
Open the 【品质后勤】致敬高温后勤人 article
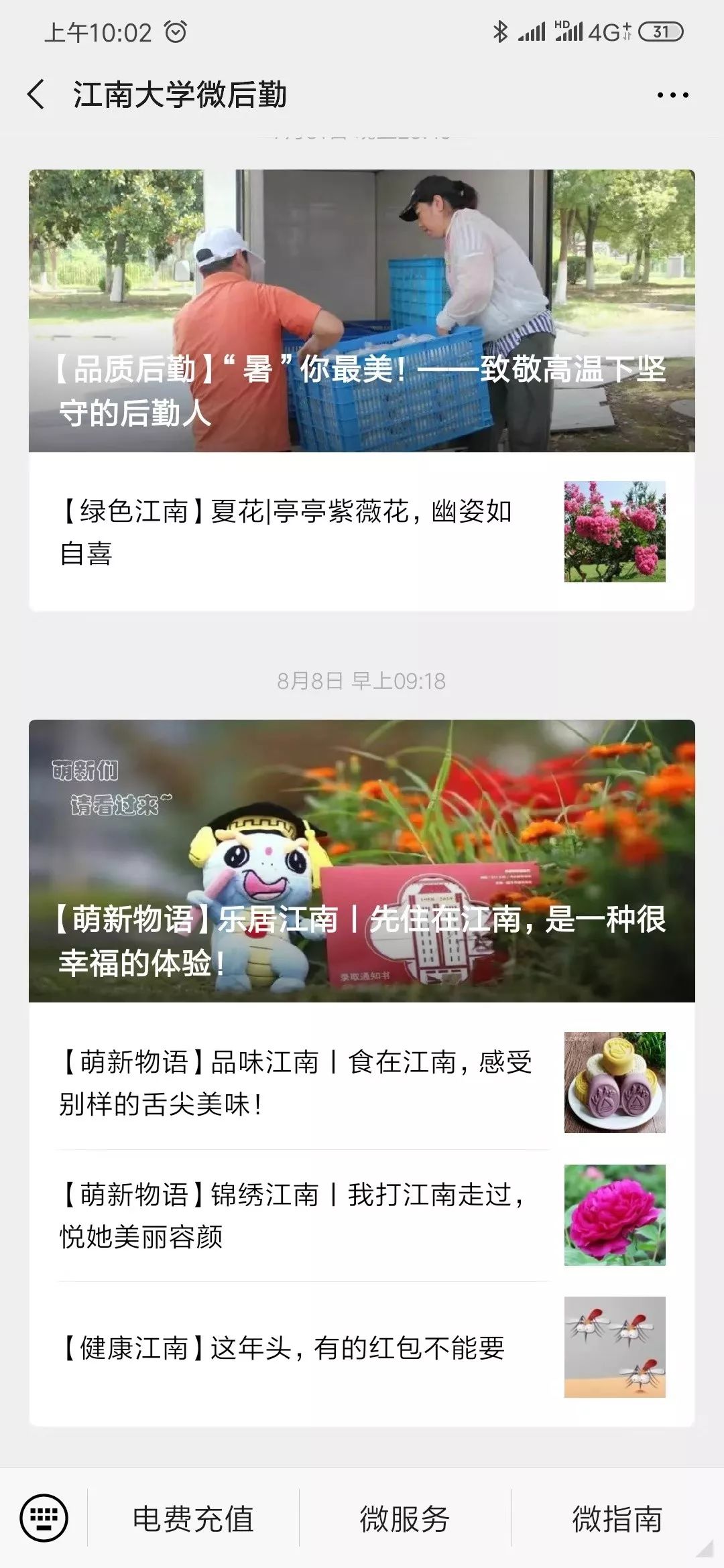tap(362, 308)
